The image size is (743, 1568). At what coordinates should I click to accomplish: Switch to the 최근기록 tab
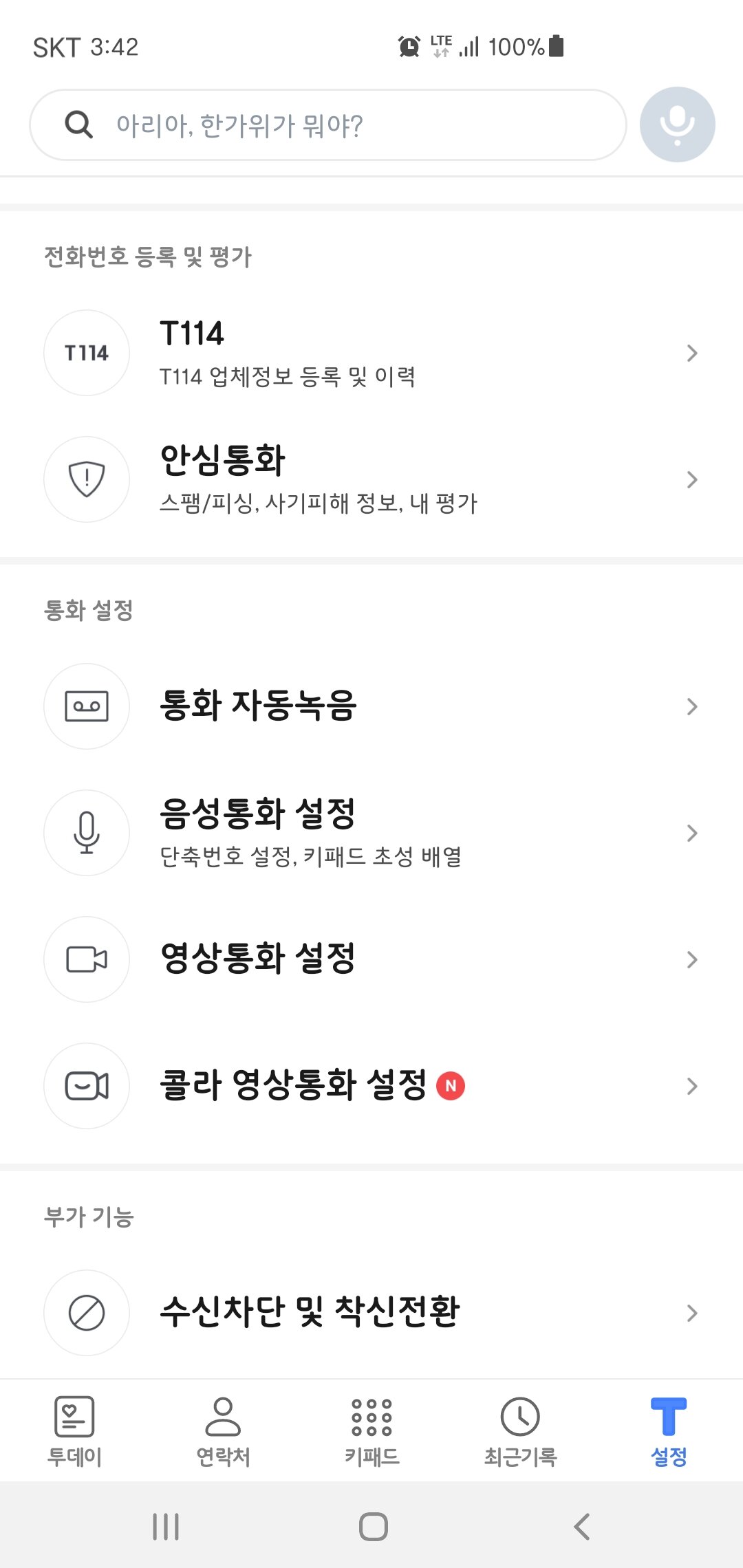pyautogui.click(x=520, y=1430)
